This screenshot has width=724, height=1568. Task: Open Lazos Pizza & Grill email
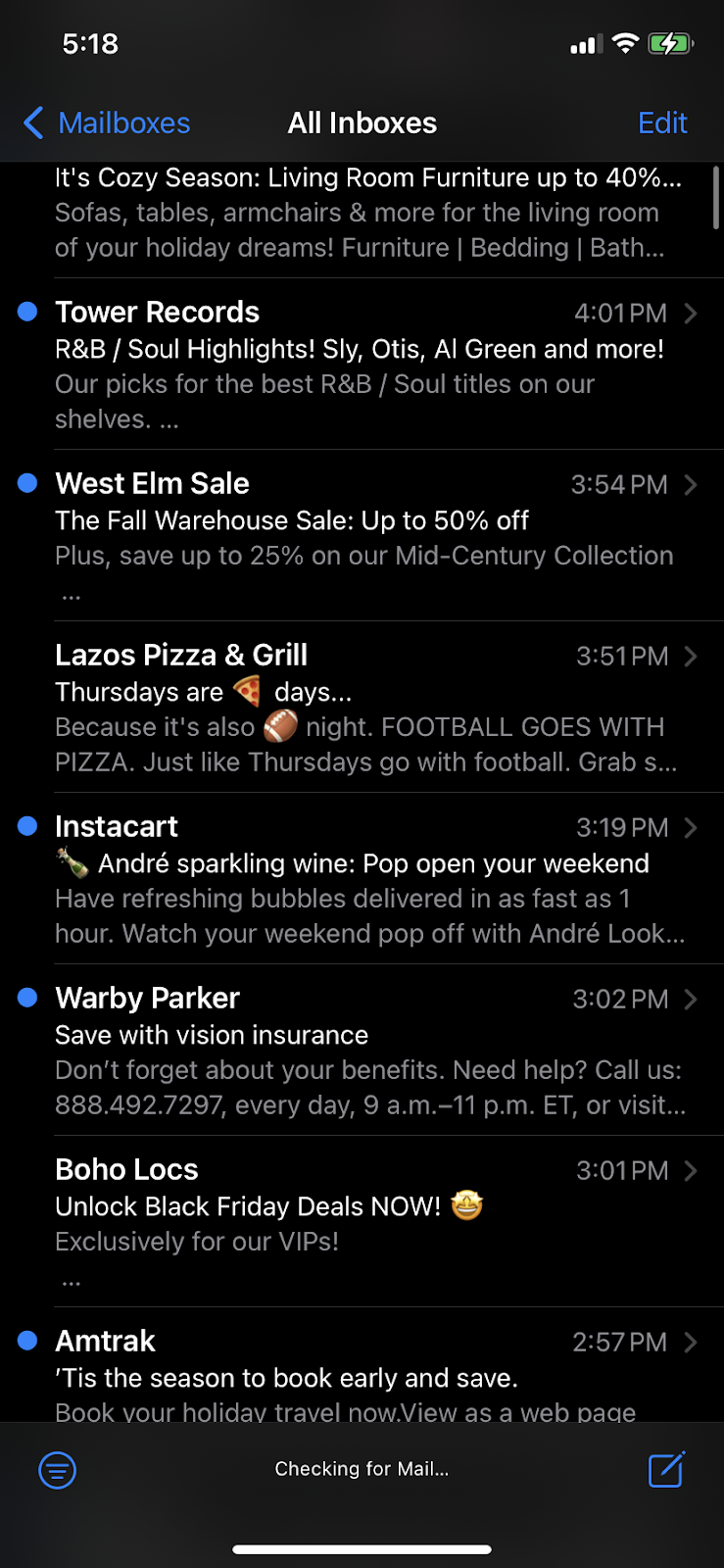(x=367, y=708)
